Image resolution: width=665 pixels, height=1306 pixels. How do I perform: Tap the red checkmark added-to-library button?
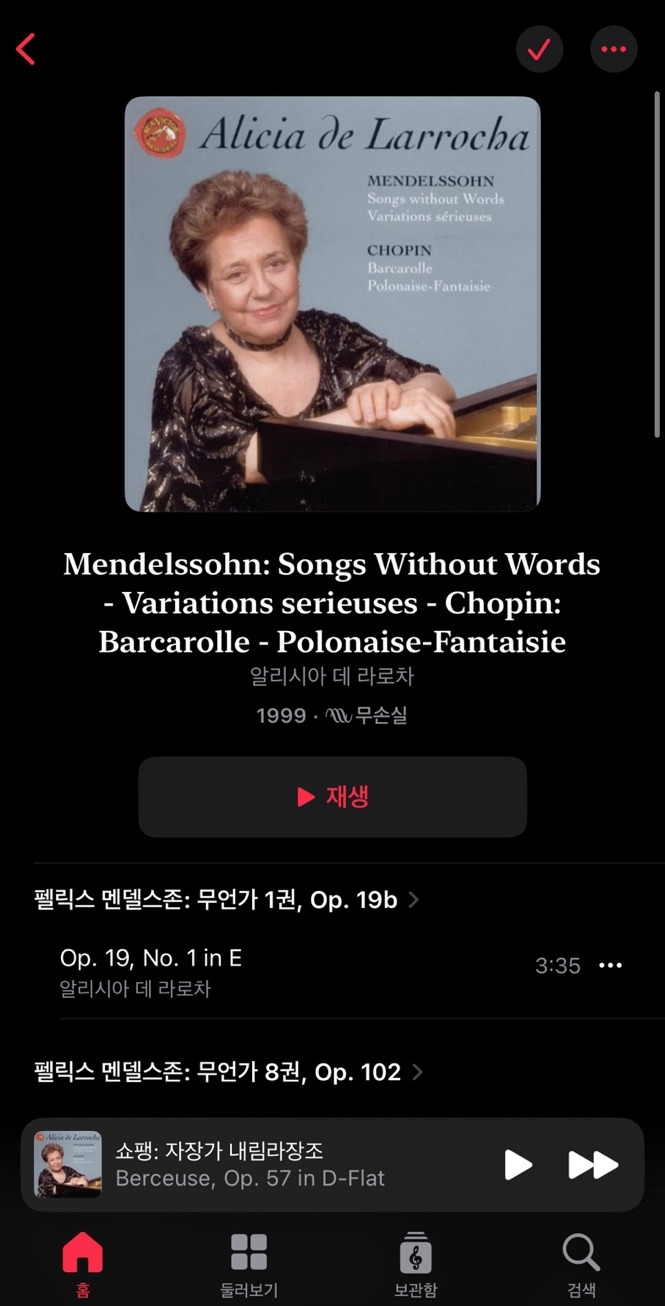(539, 48)
